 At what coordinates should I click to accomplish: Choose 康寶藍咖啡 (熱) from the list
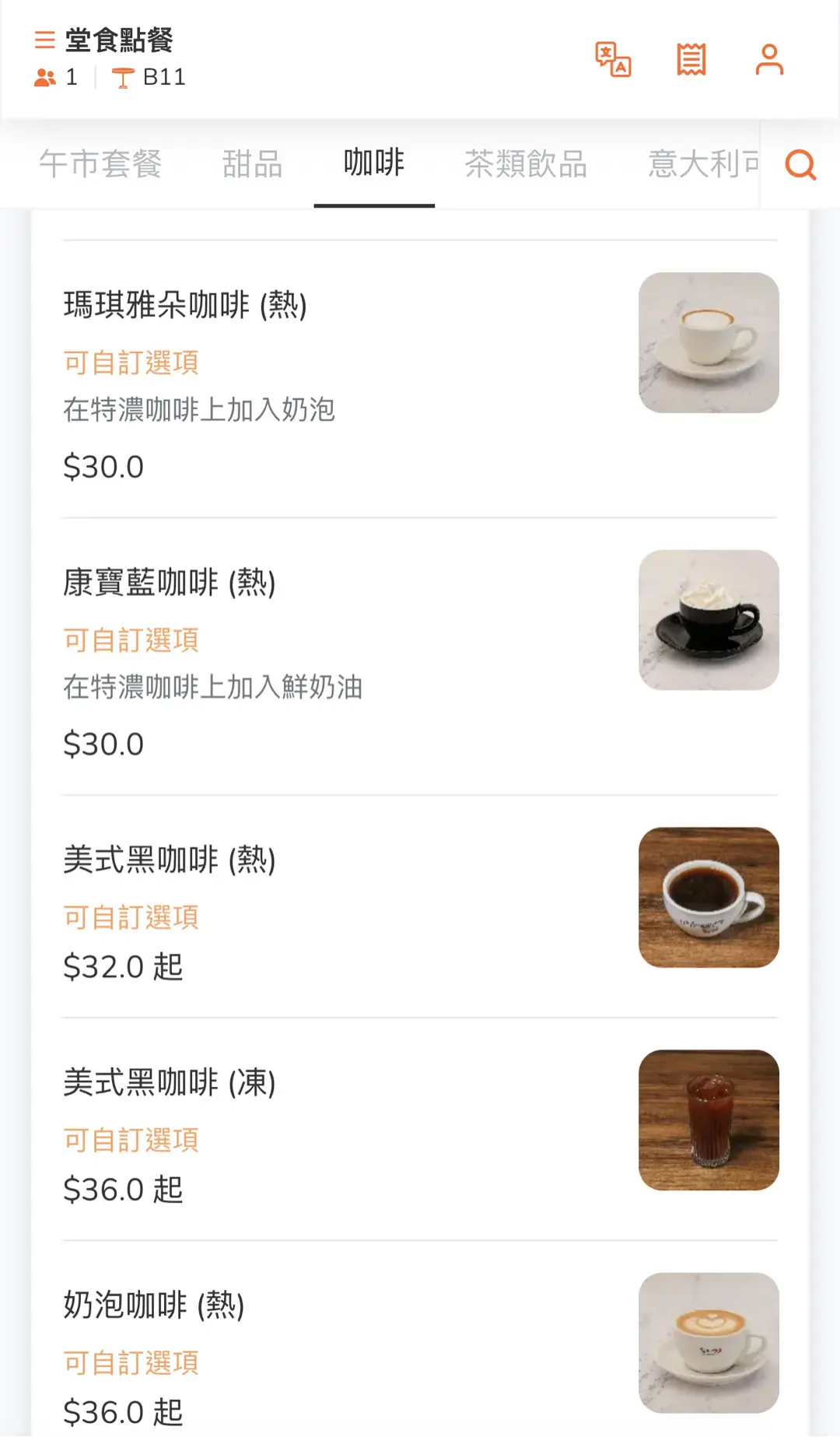(x=170, y=583)
